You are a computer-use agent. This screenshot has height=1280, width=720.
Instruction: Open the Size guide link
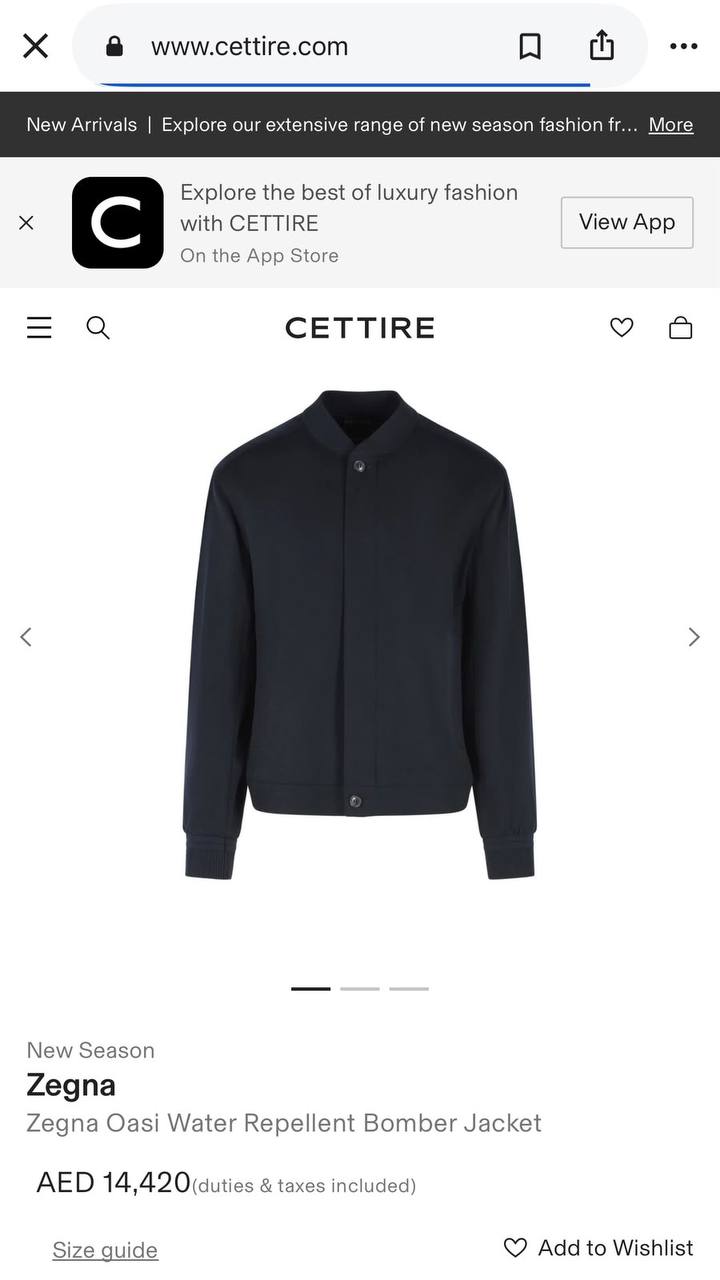[105, 1250]
